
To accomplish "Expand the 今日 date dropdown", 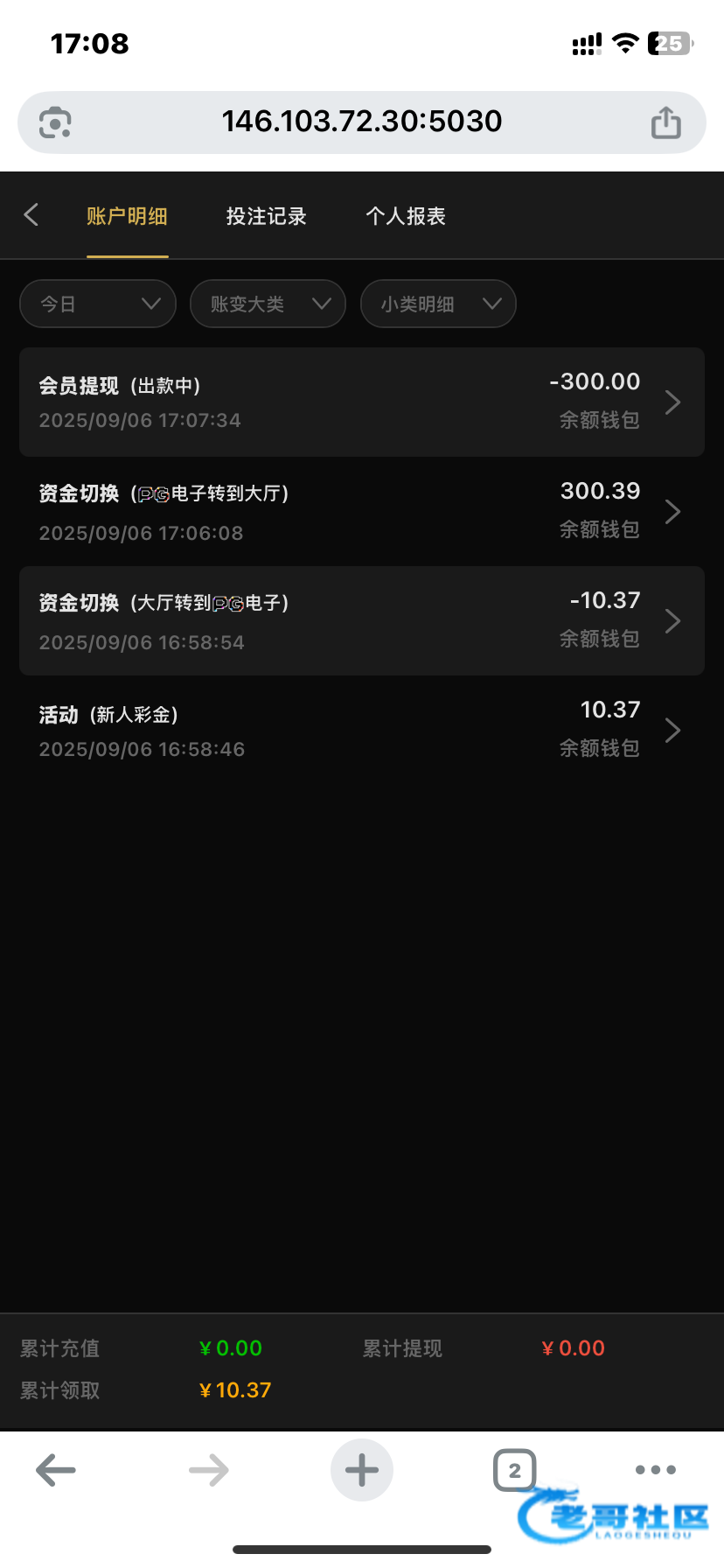I will point(98,304).
